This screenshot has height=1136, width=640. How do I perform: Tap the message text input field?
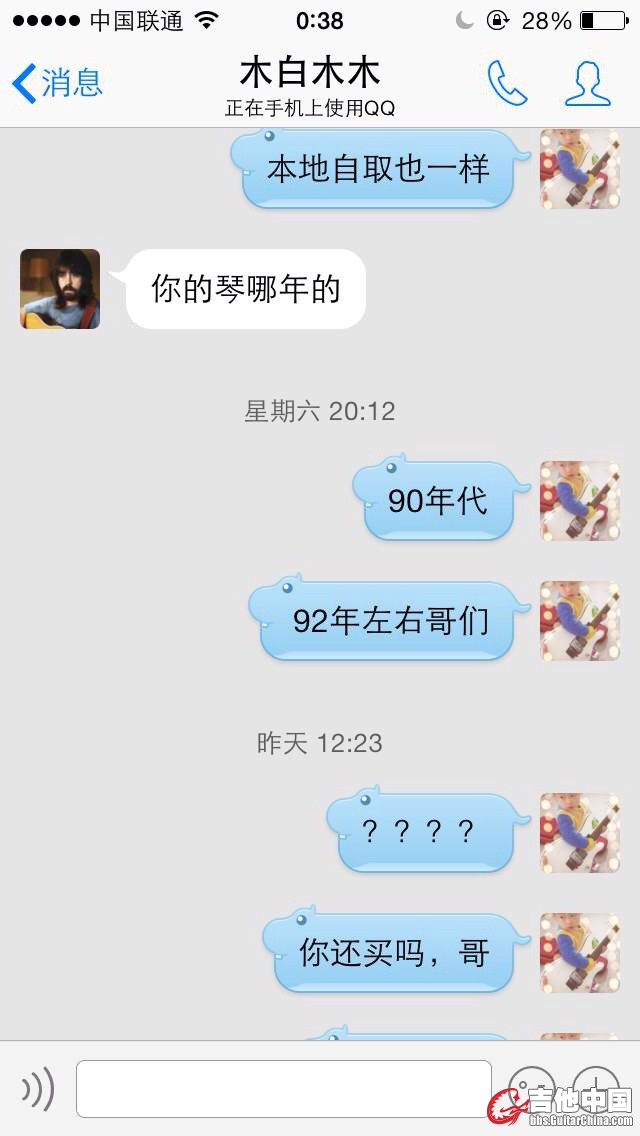pos(284,1088)
